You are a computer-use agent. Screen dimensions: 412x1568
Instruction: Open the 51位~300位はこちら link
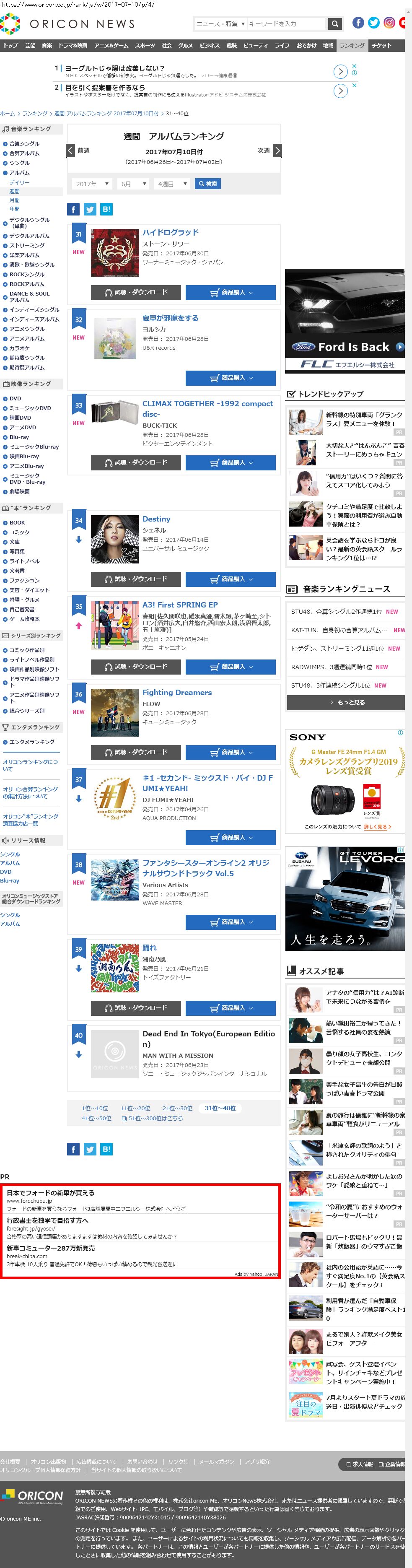[152, 1118]
